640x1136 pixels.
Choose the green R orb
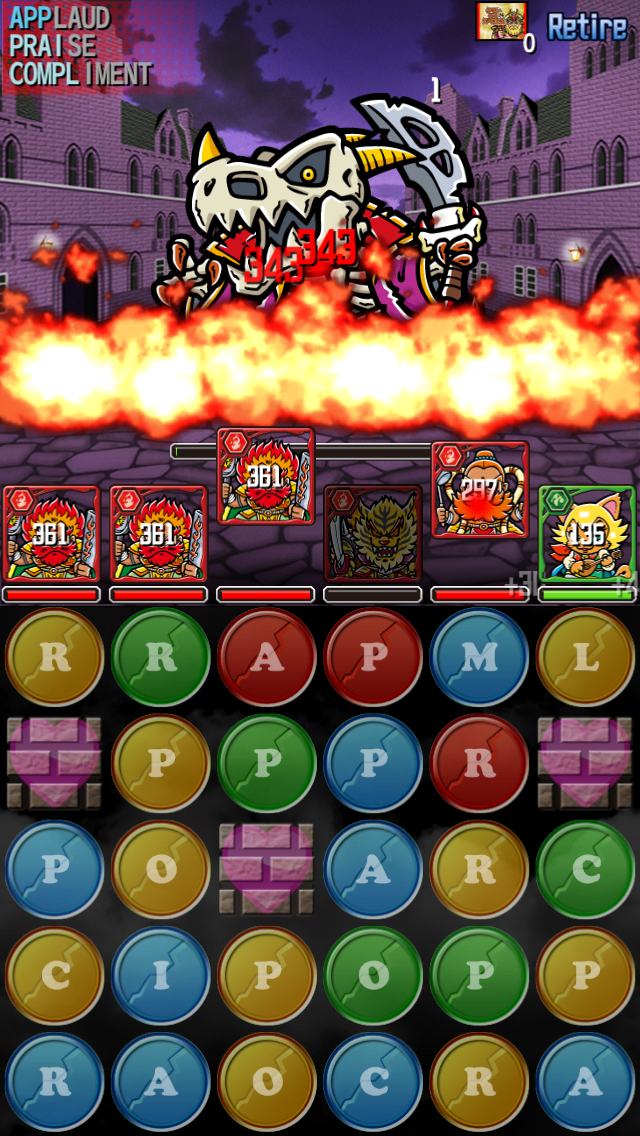[x=160, y=656]
